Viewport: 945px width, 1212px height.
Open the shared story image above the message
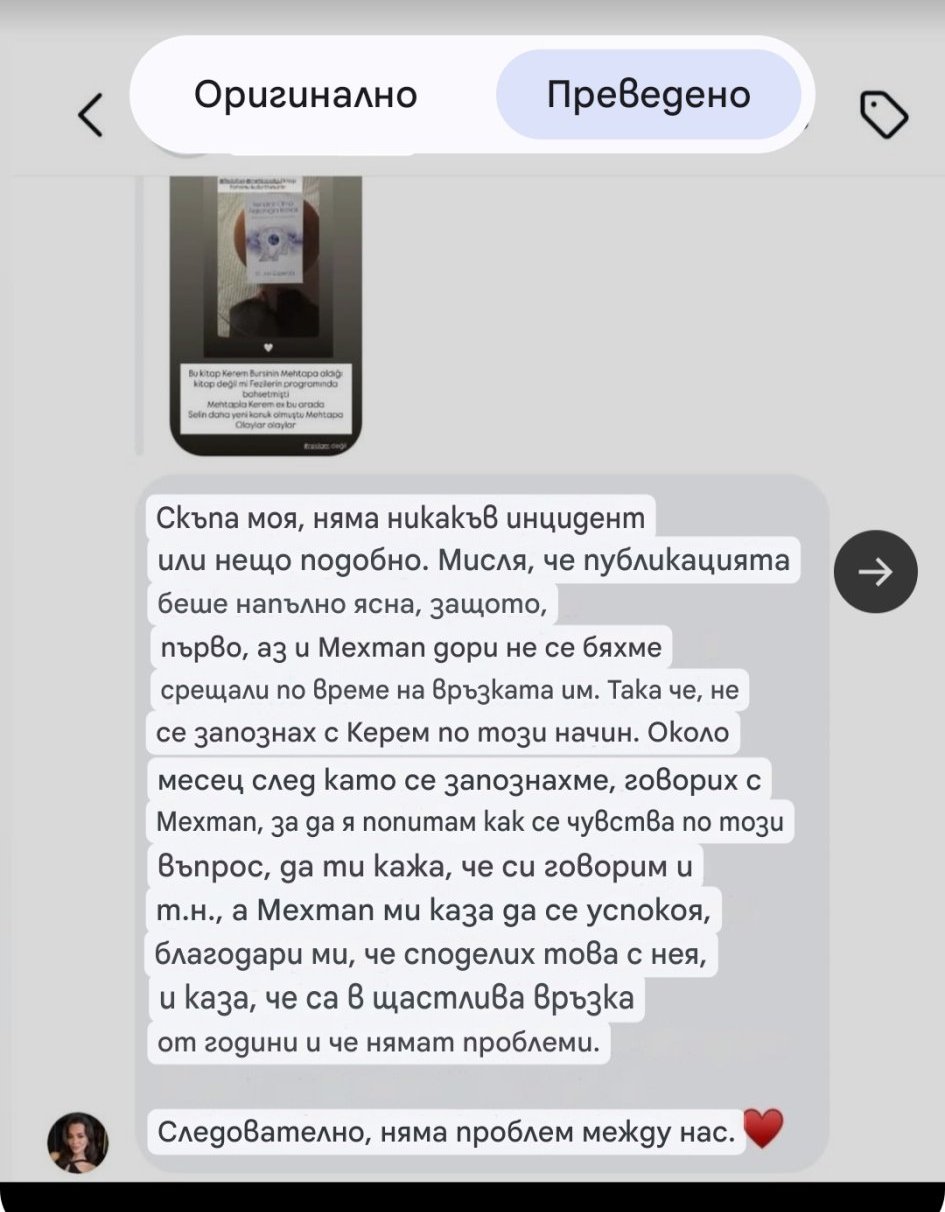265,314
